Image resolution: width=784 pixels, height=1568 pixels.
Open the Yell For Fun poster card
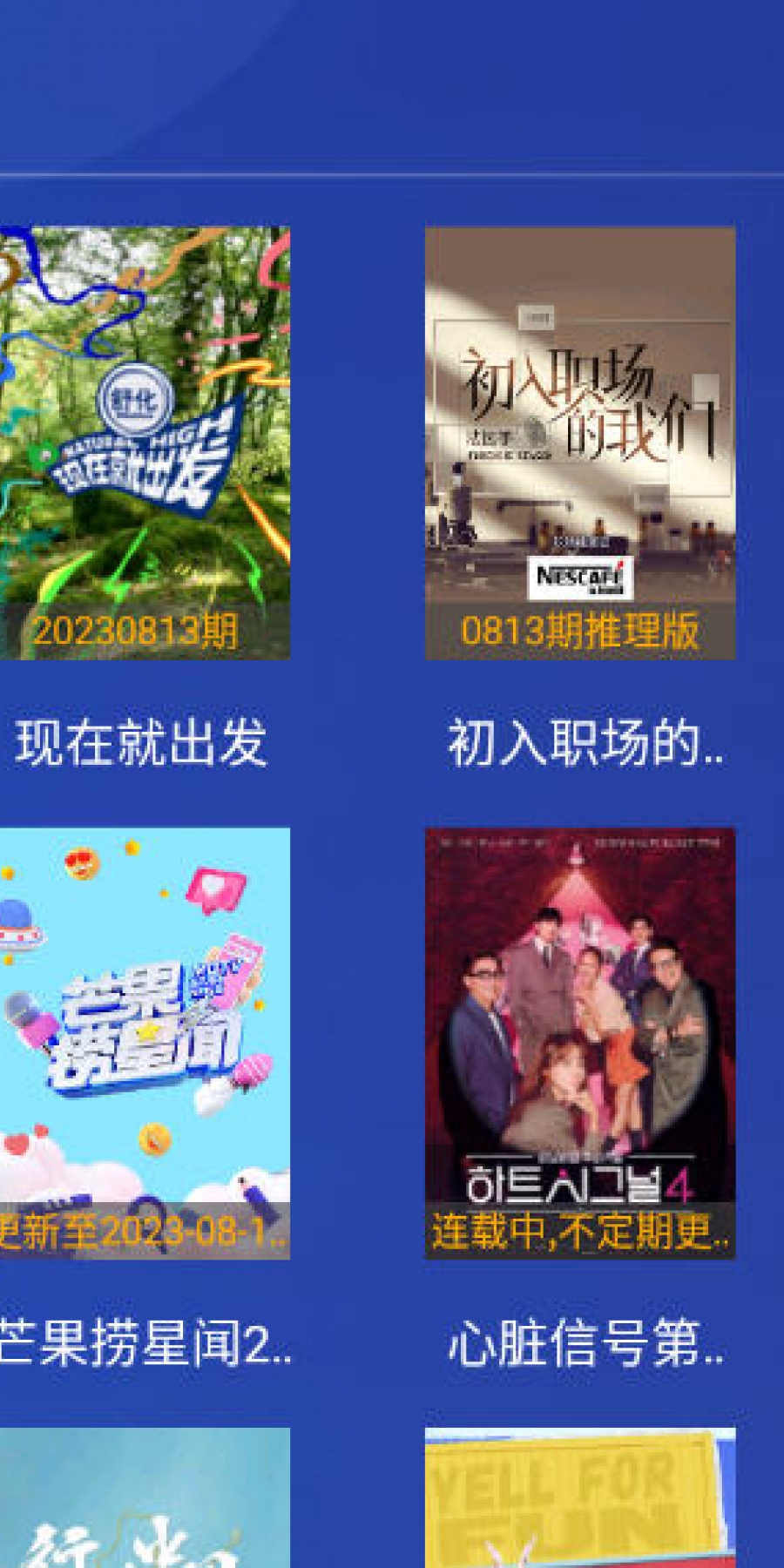click(579, 1497)
